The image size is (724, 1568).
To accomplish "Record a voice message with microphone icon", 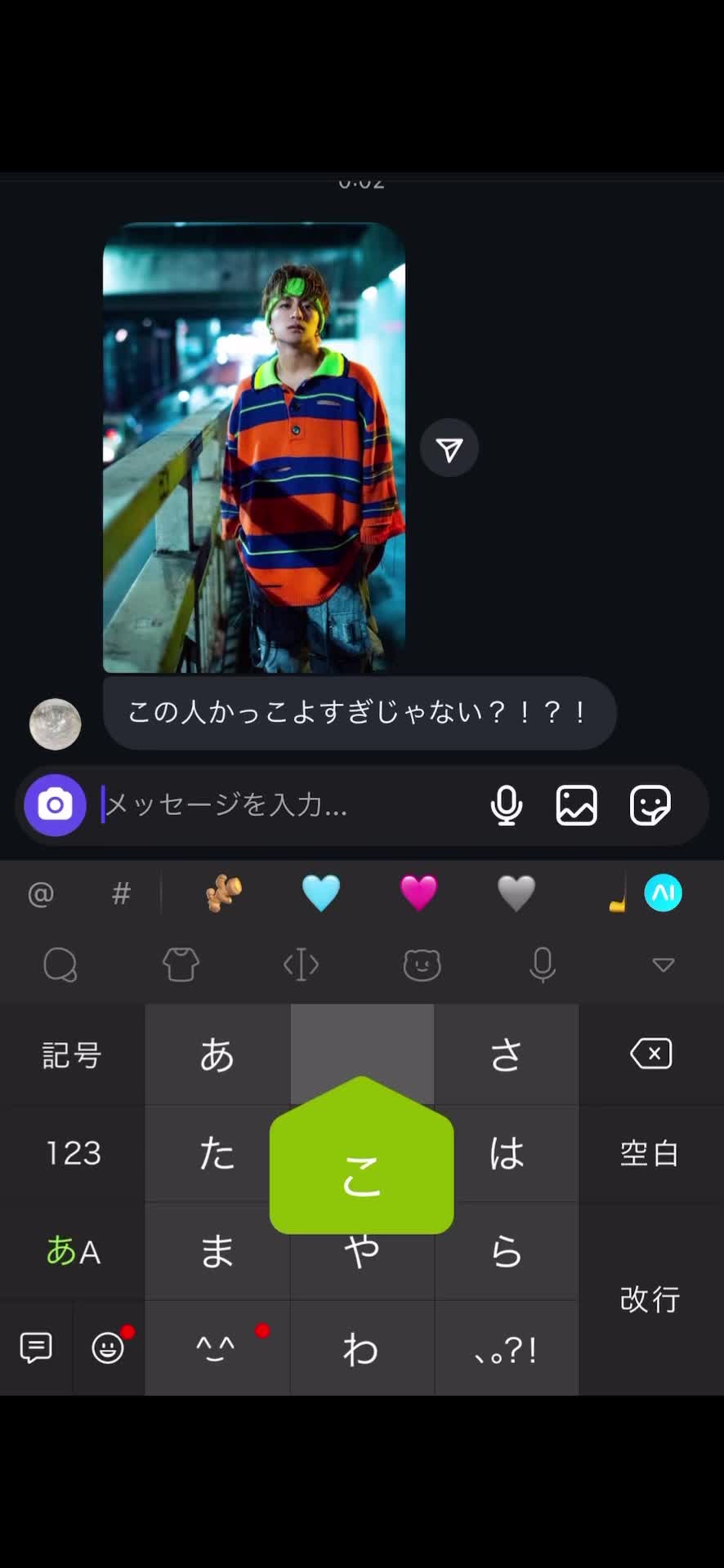I will (x=506, y=805).
